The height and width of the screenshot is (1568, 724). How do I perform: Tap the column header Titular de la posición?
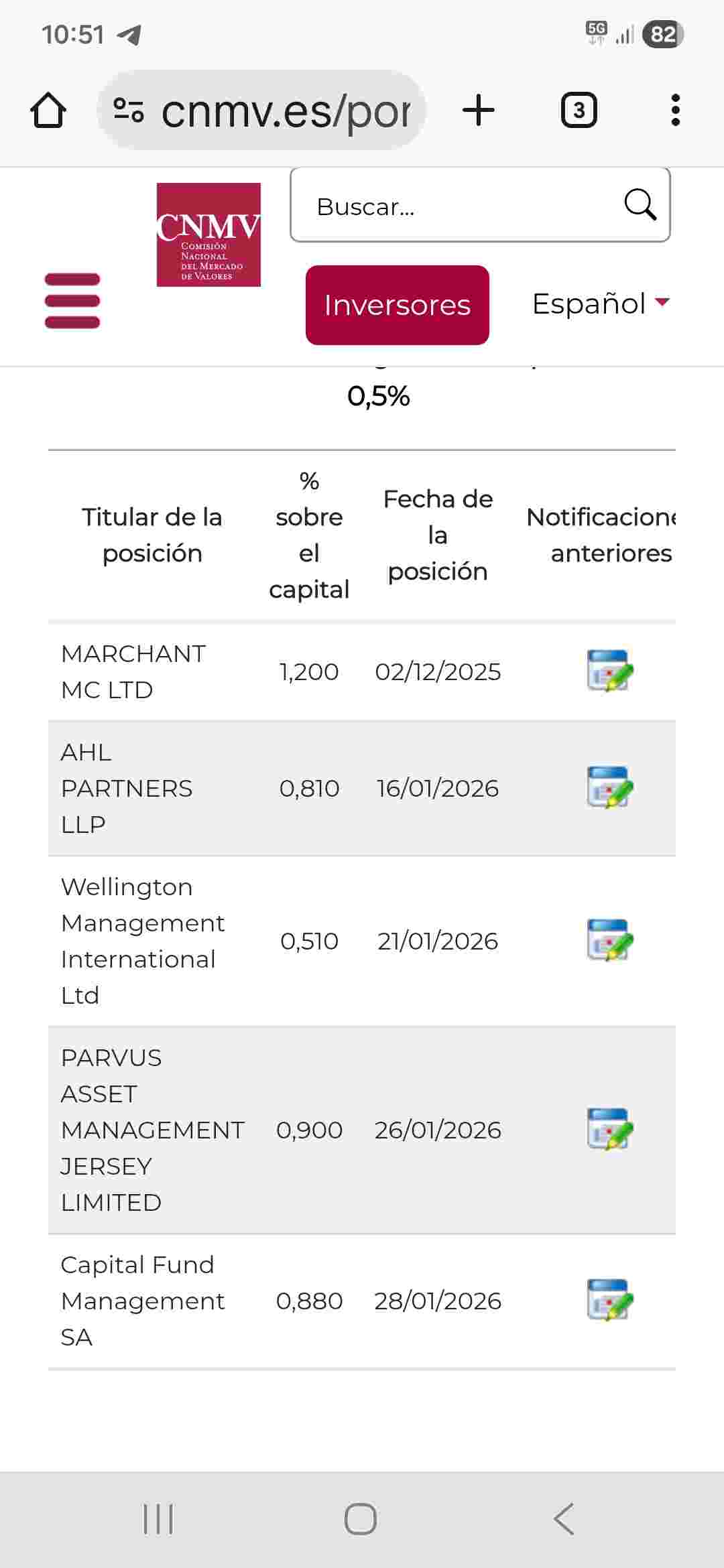coord(152,535)
